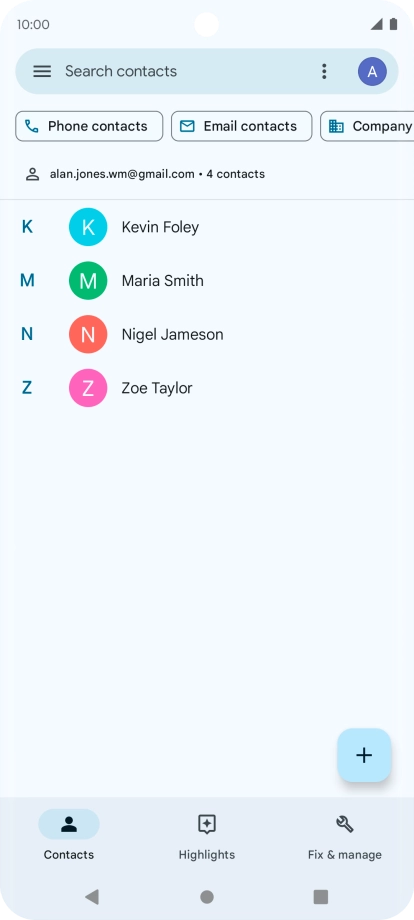Switch to the Highlights tab
Image resolution: width=414 pixels, height=920 pixels.
207,837
